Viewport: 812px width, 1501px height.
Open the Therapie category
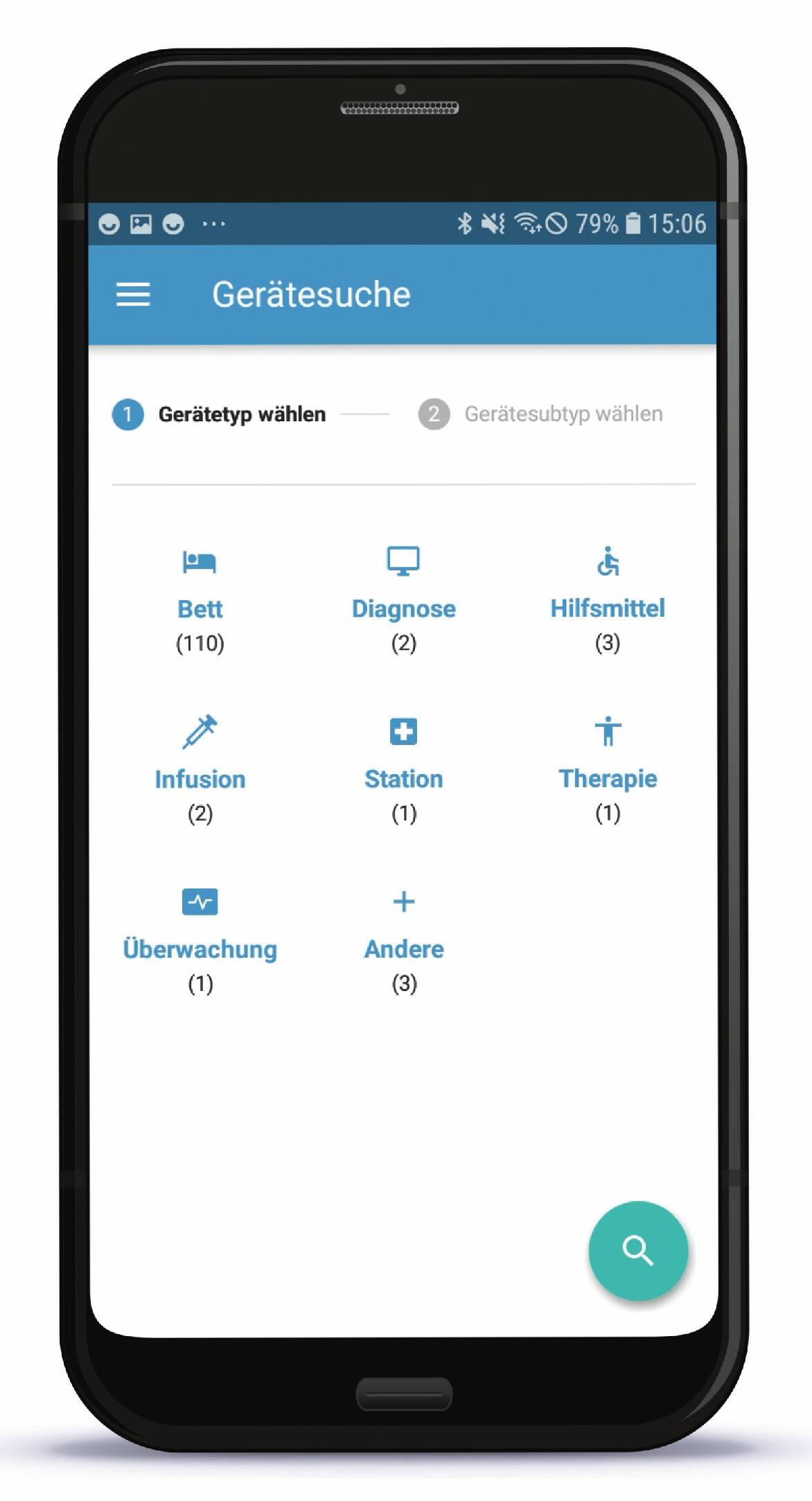pyautogui.click(x=608, y=770)
